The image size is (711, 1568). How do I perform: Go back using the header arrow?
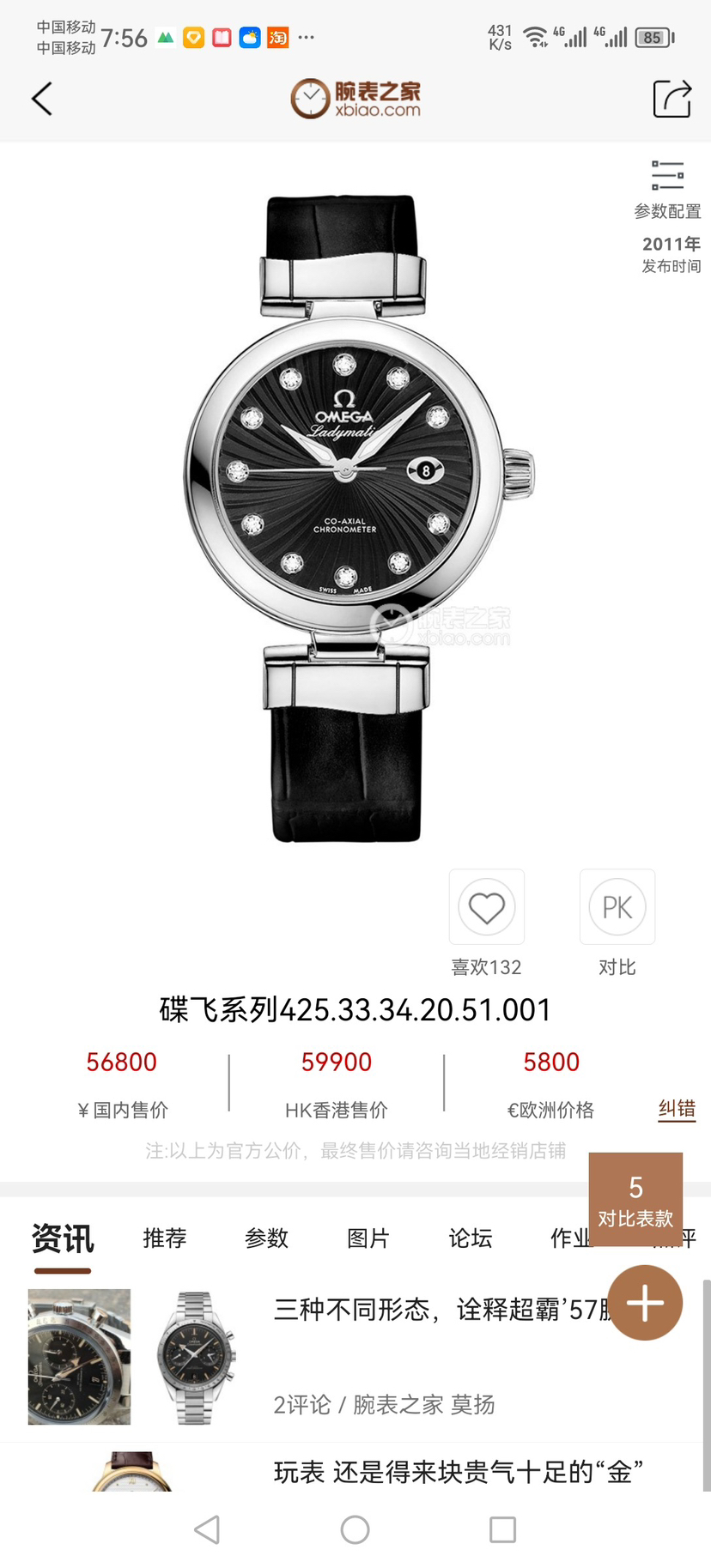pyautogui.click(x=42, y=99)
